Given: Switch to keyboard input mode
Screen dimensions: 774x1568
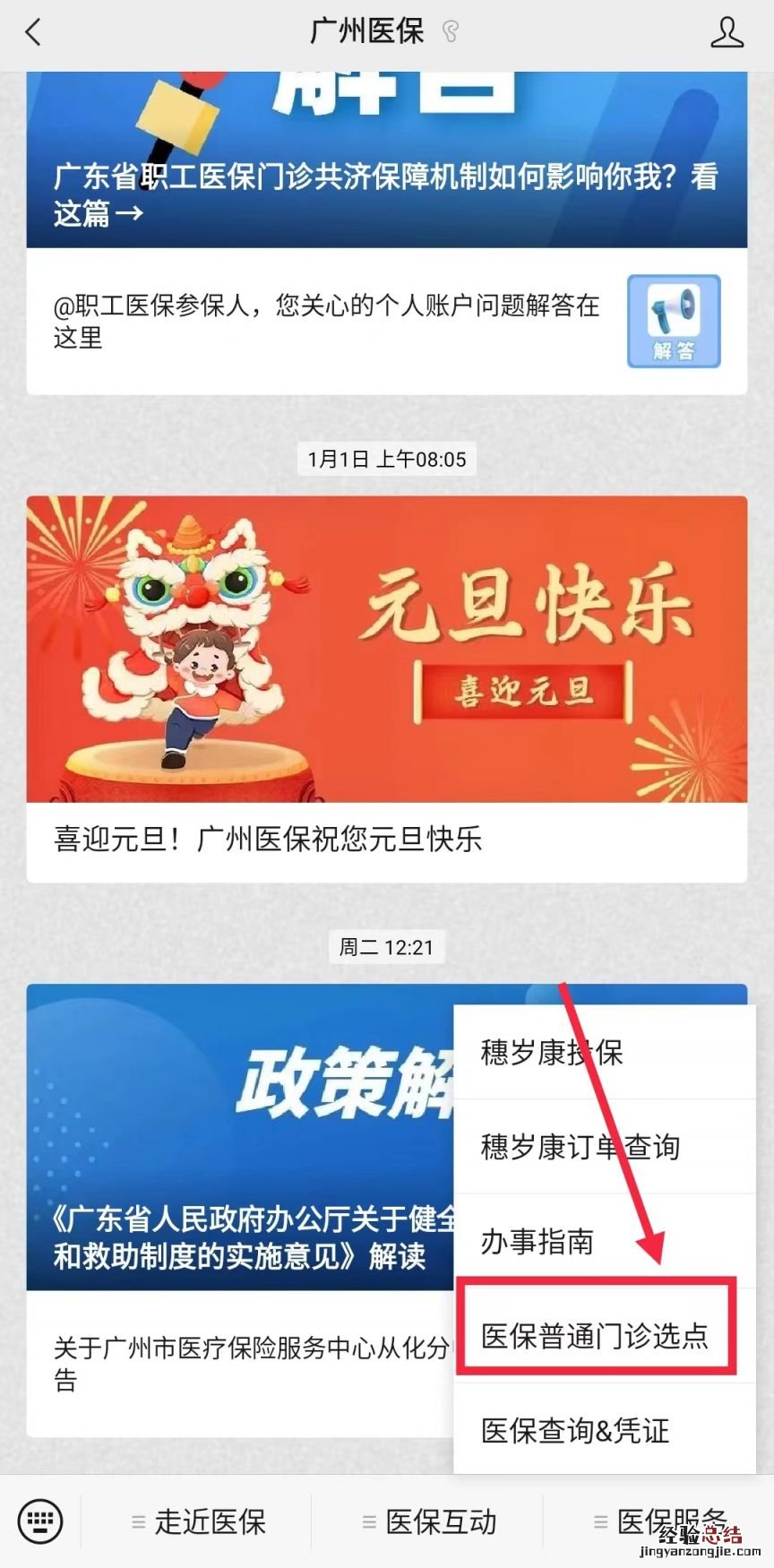Looking at the screenshot, I should pyautogui.click(x=40, y=1521).
